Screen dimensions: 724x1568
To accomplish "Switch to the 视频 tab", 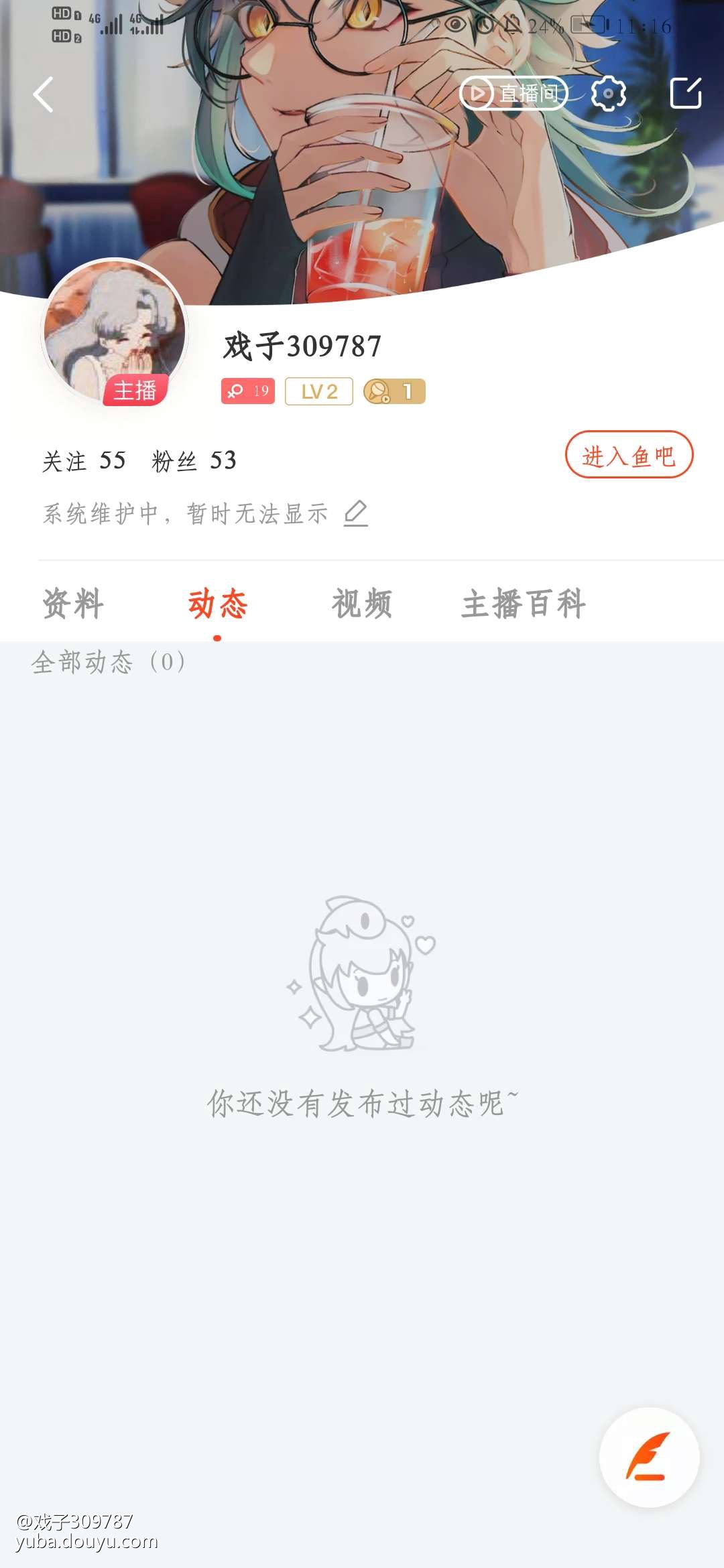I will tap(362, 604).
